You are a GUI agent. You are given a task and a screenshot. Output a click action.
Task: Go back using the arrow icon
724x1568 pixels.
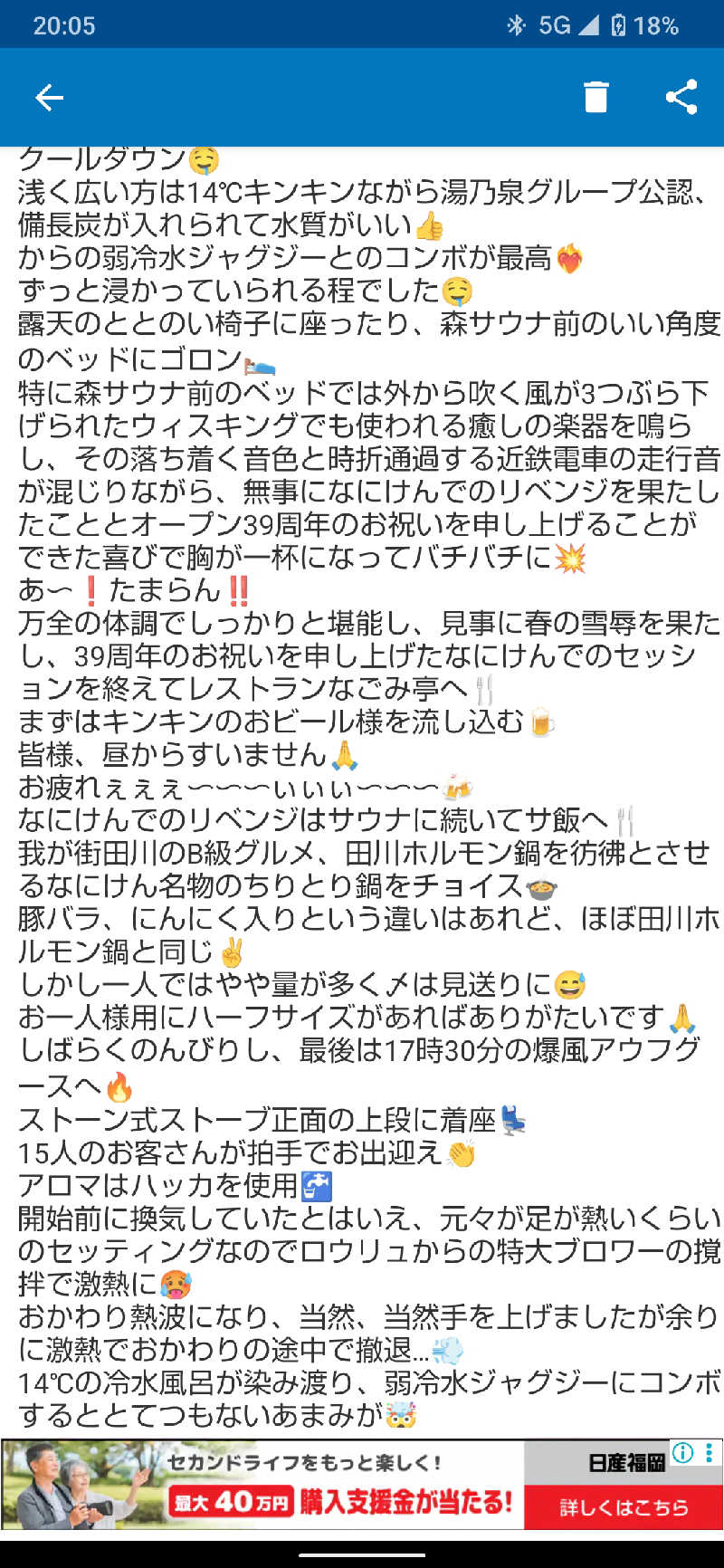pyautogui.click(x=49, y=97)
